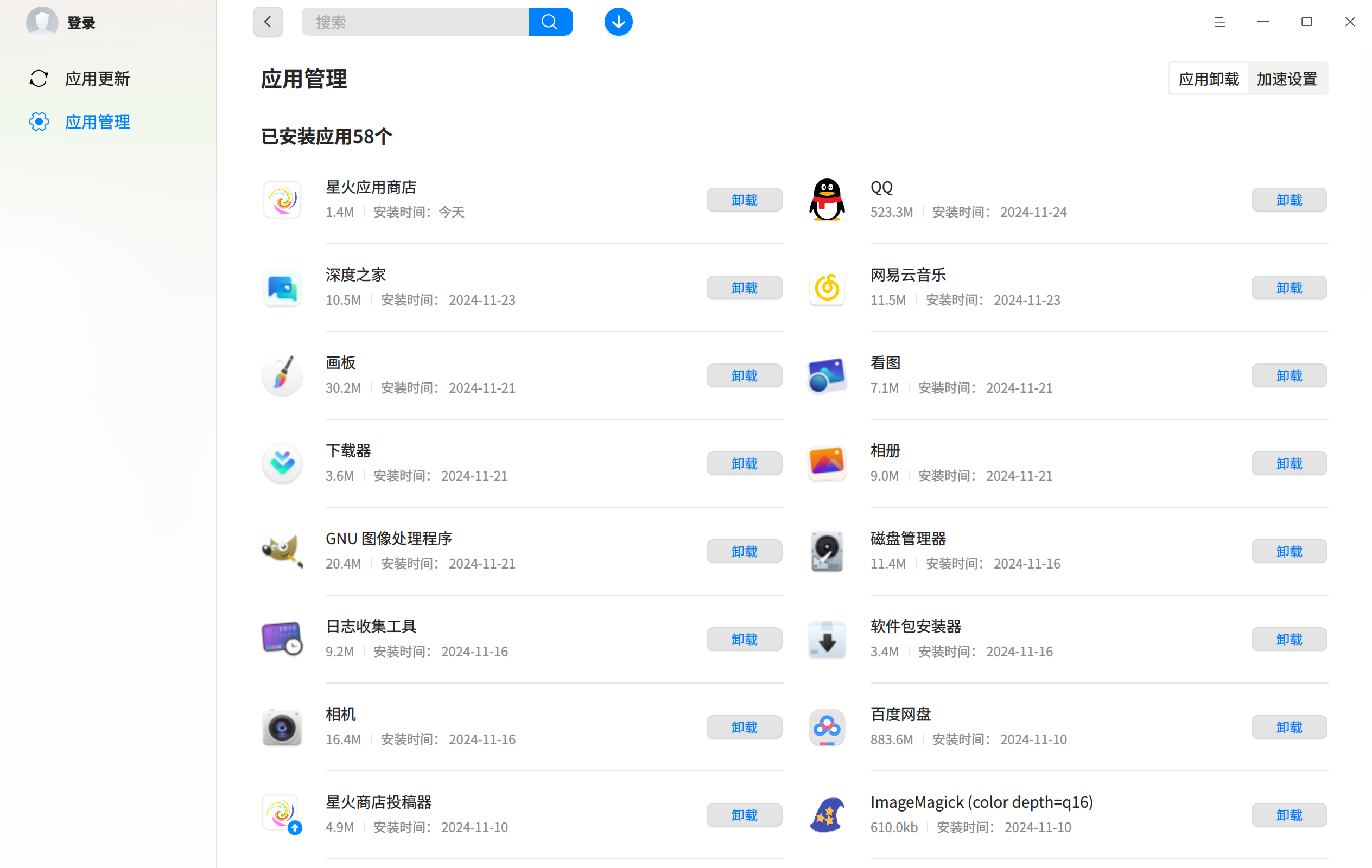Hit 卸载 next to 深度之家
The height and width of the screenshot is (868, 1372).
(x=744, y=288)
